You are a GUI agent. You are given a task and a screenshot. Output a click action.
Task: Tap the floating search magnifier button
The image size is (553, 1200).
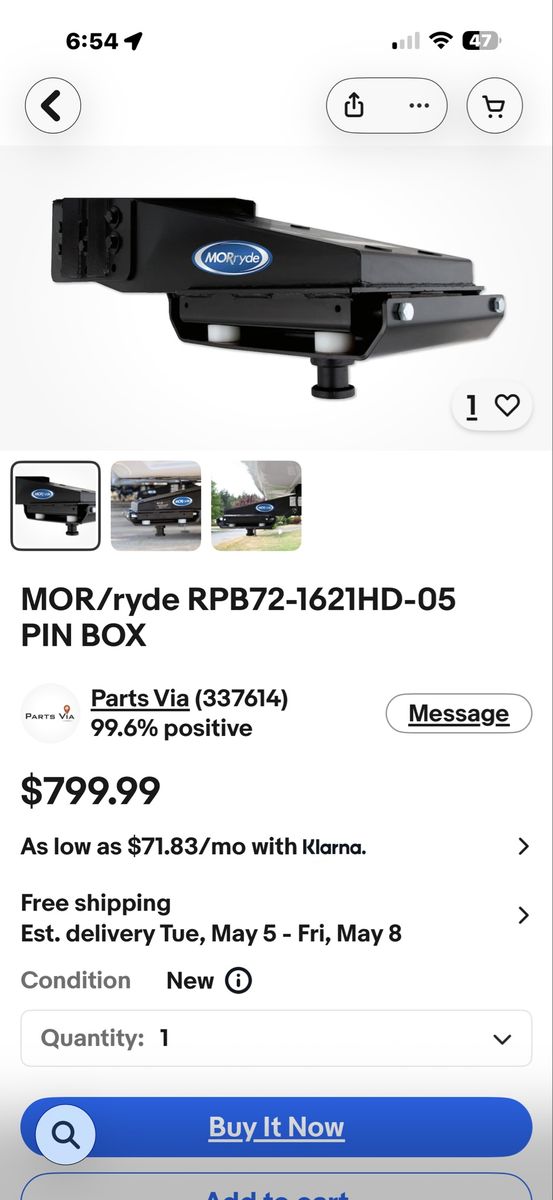point(66,1135)
